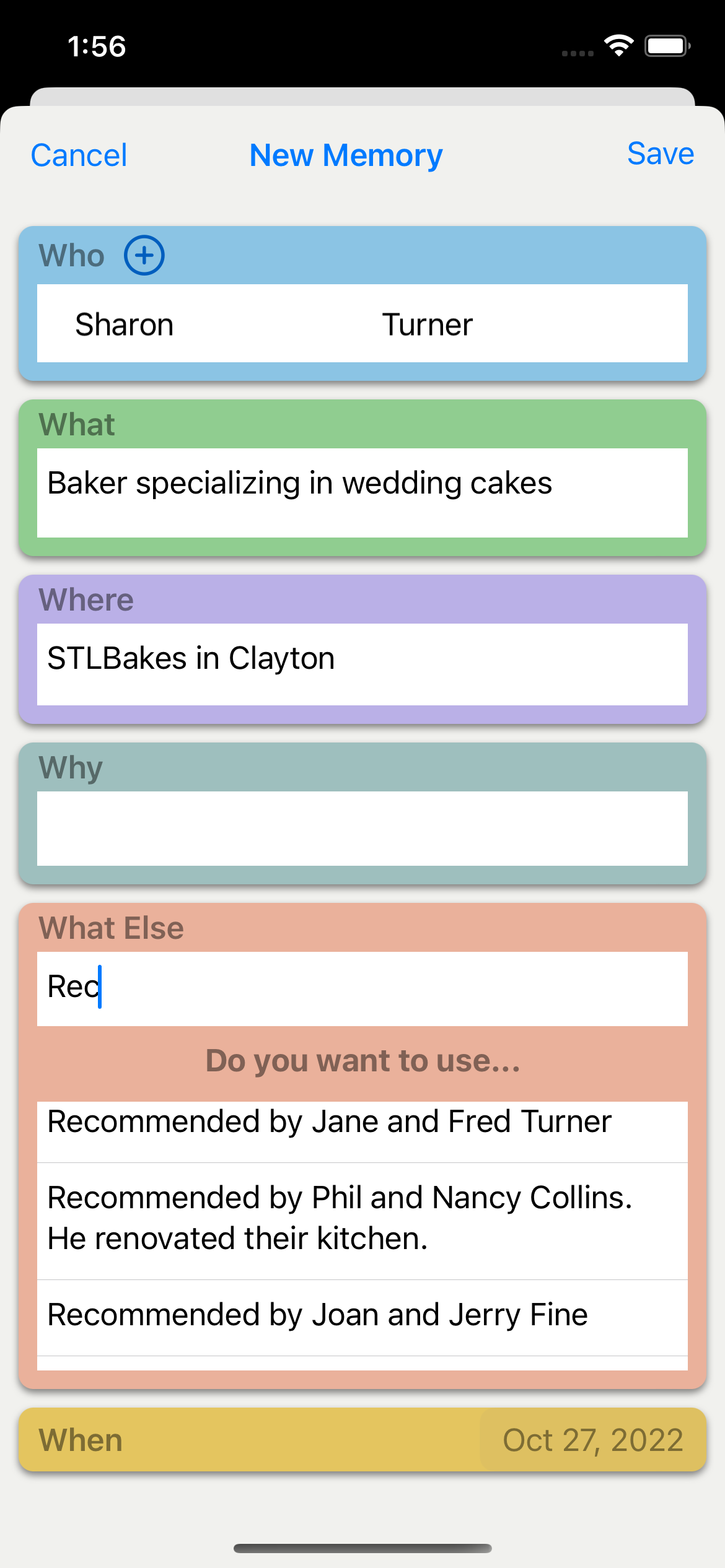Edit the Where field showing STLBakes in Clayton
Image resolution: width=725 pixels, height=1568 pixels.
(x=362, y=663)
